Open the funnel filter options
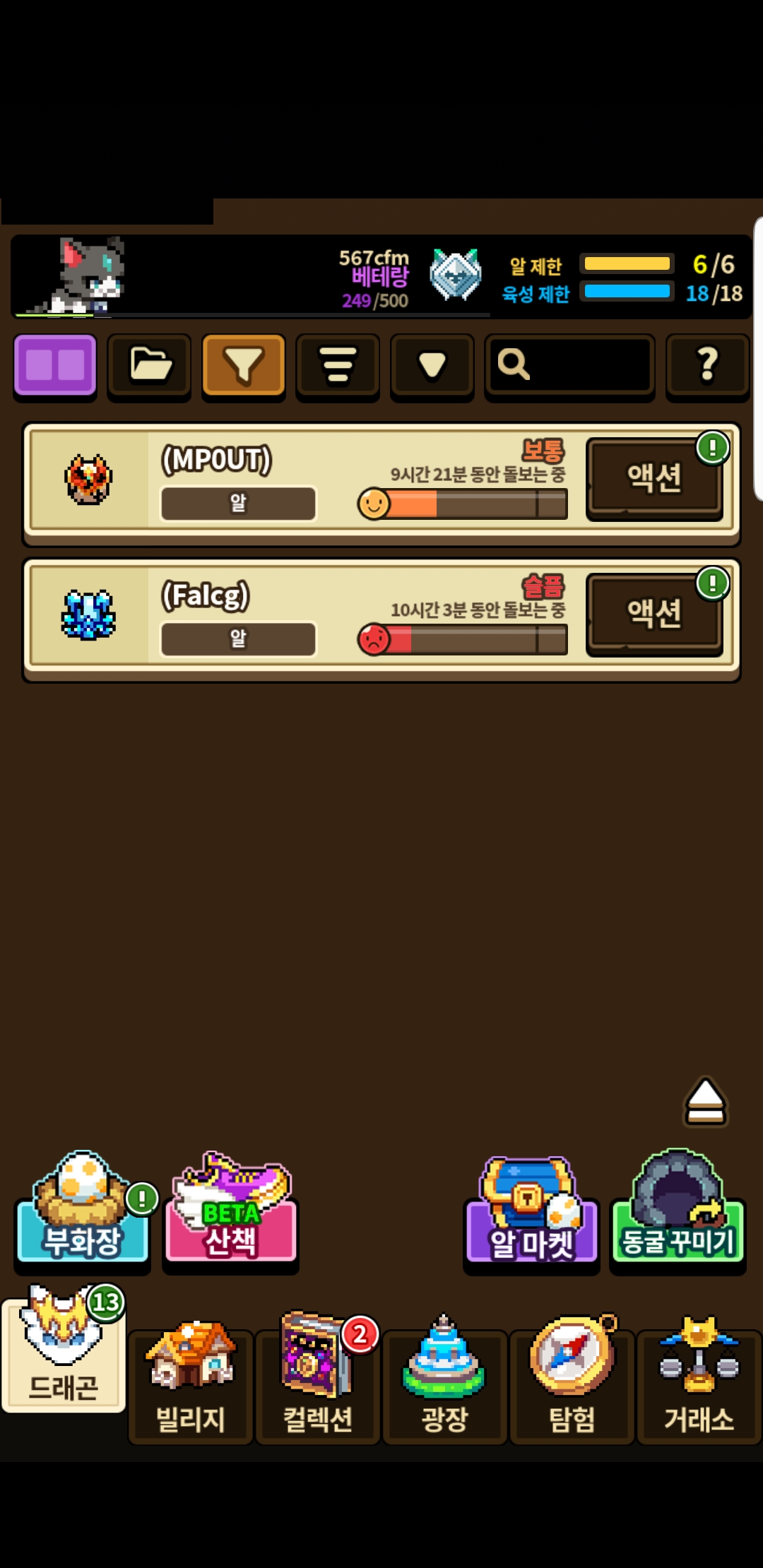Image resolution: width=763 pixels, height=1568 pixels. pos(244,365)
